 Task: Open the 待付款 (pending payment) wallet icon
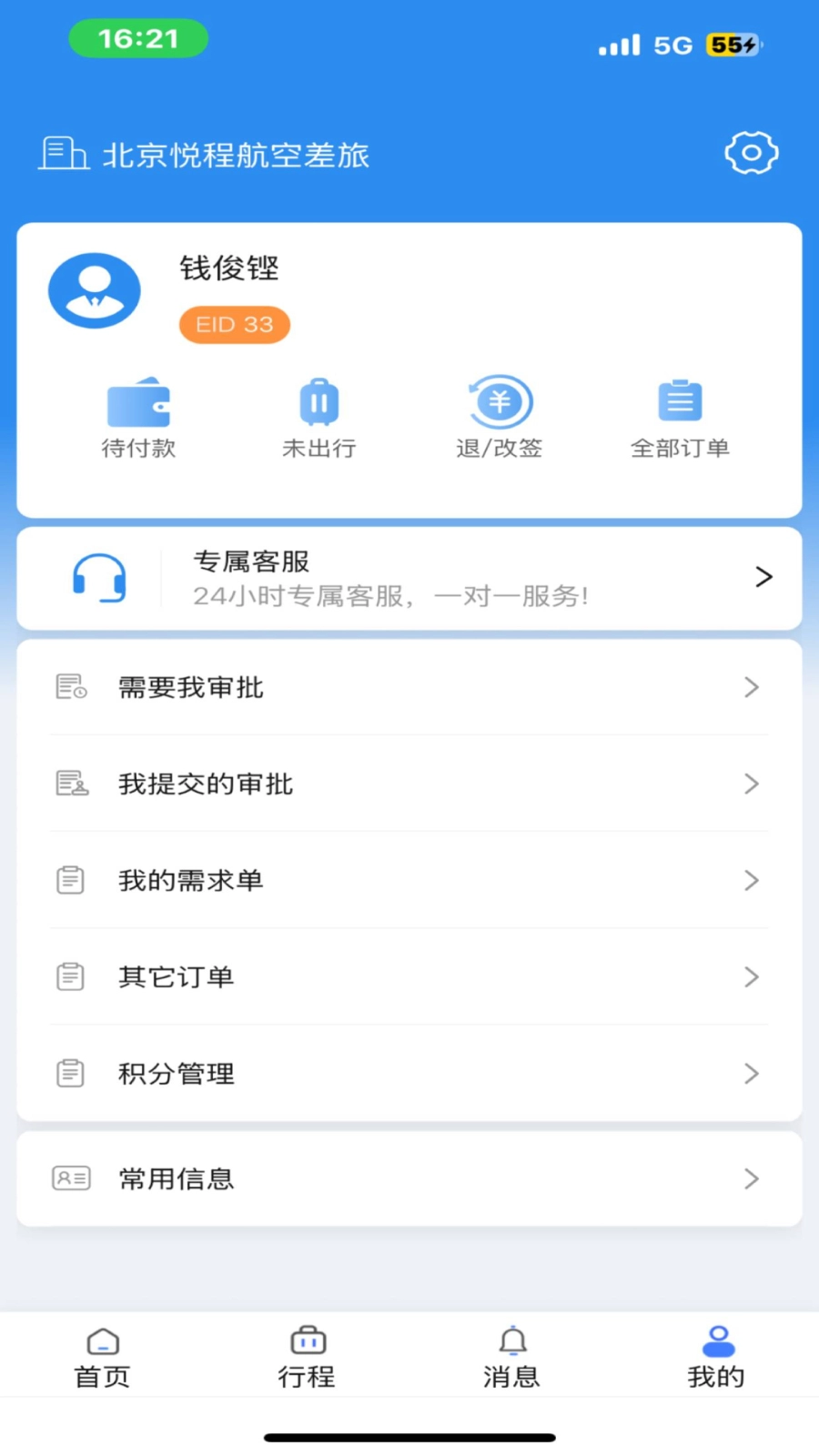click(138, 401)
